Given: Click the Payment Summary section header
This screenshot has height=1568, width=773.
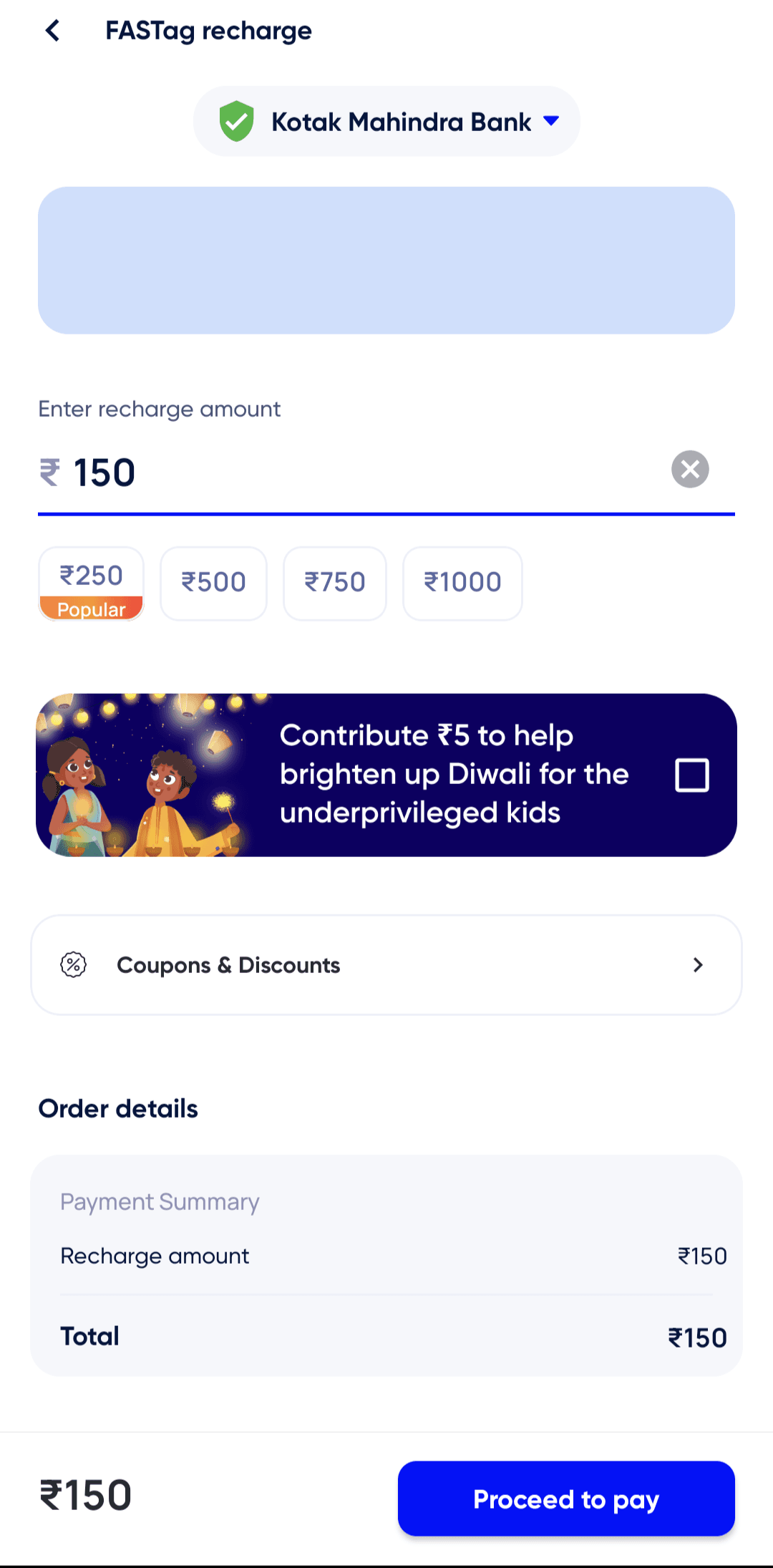Looking at the screenshot, I should pos(159,1201).
